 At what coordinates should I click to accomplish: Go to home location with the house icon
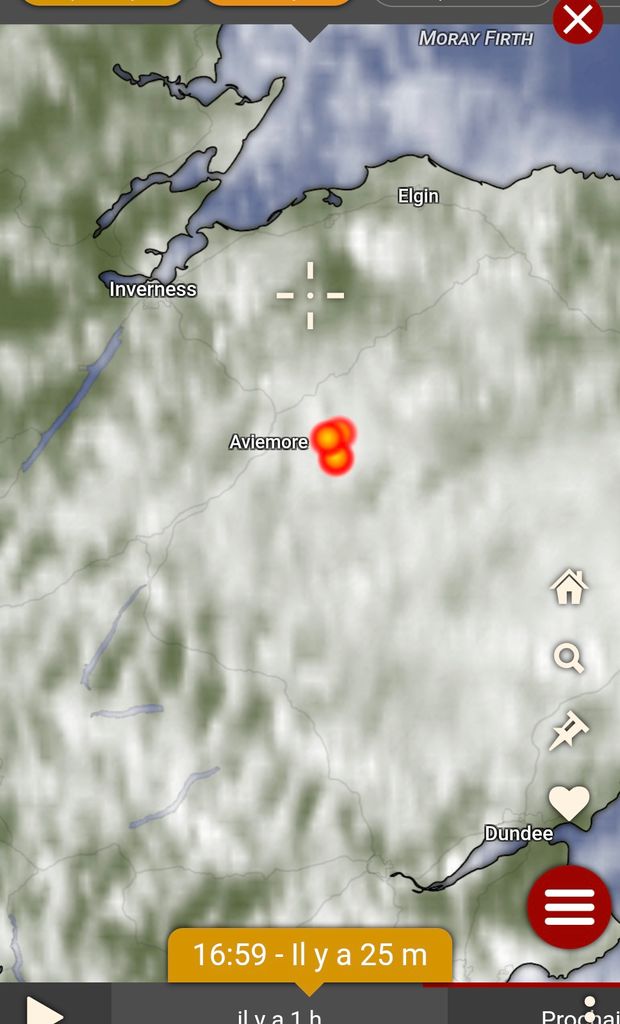[569, 586]
